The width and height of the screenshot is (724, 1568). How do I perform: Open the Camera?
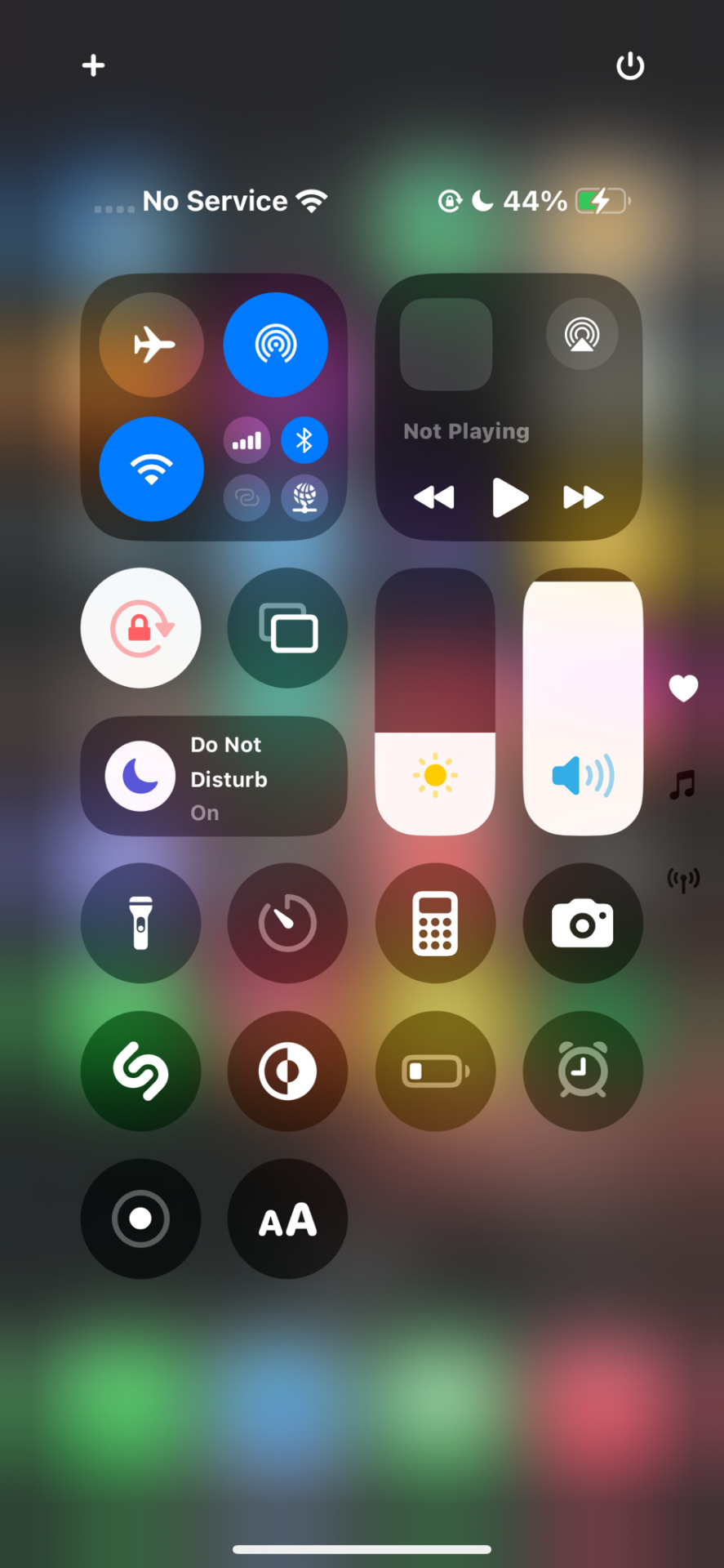tap(583, 923)
